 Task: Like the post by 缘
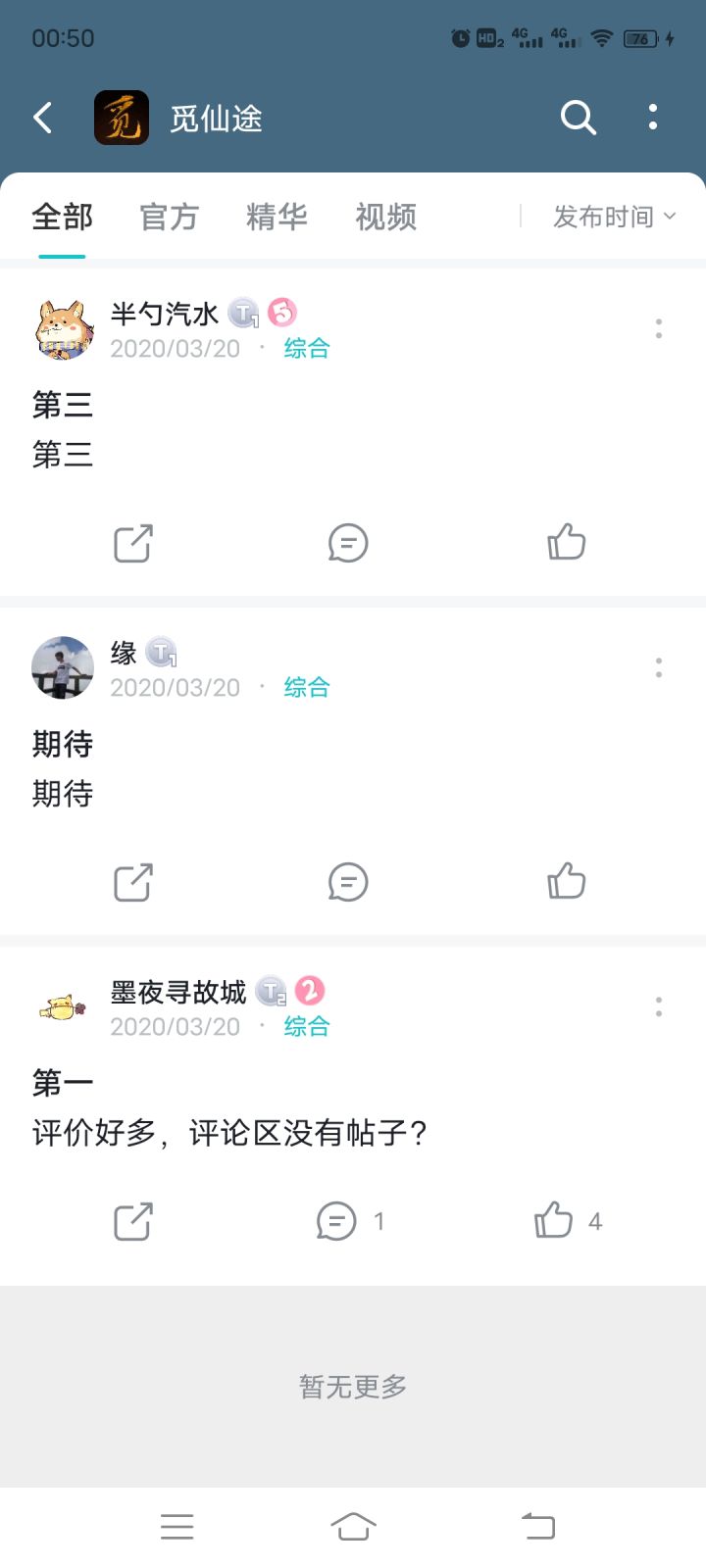click(566, 881)
